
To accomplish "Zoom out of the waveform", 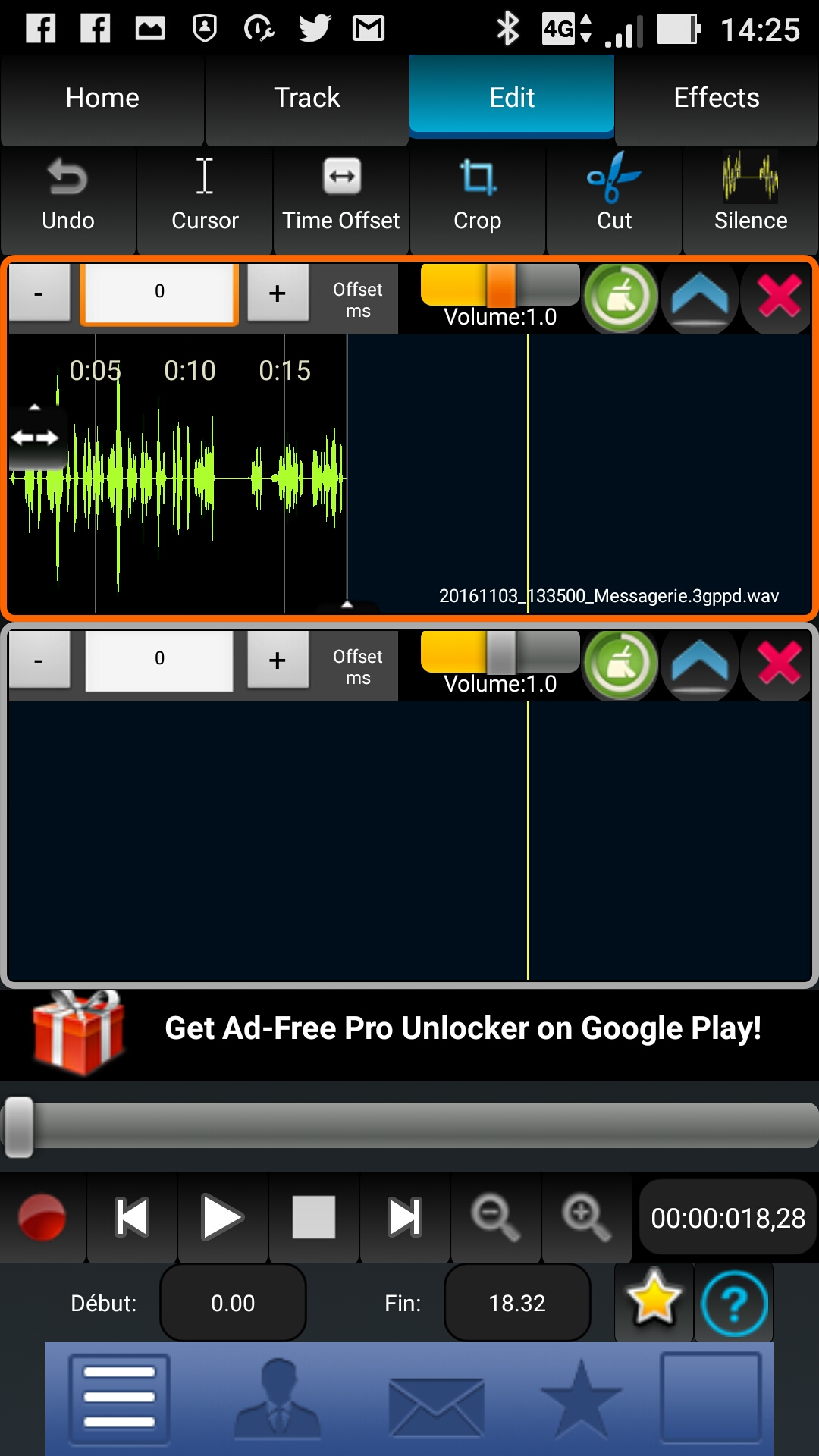I will [x=496, y=1218].
